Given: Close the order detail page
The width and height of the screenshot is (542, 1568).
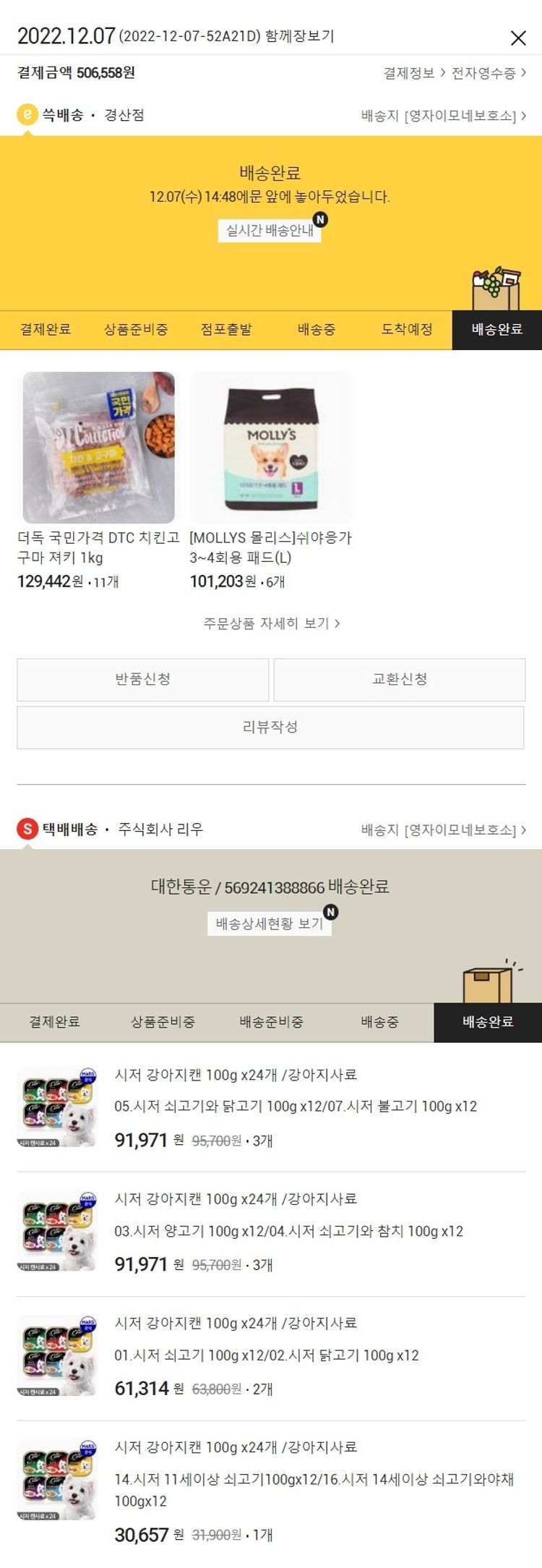Looking at the screenshot, I should point(517,38).
